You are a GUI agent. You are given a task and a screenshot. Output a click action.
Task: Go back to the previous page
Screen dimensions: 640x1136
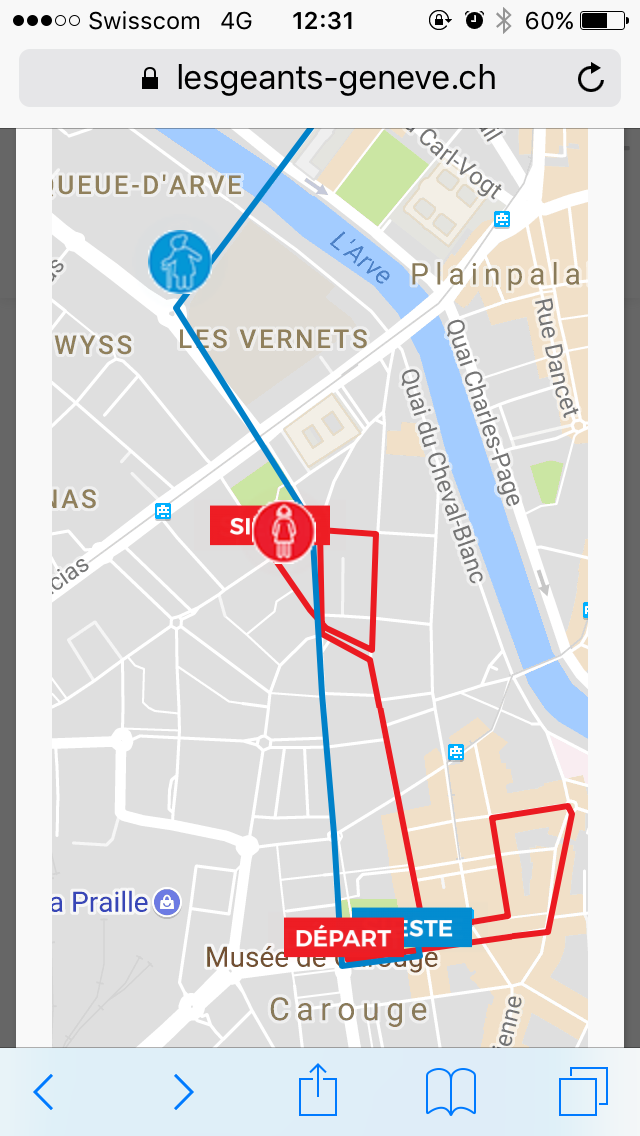[x=44, y=1091]
